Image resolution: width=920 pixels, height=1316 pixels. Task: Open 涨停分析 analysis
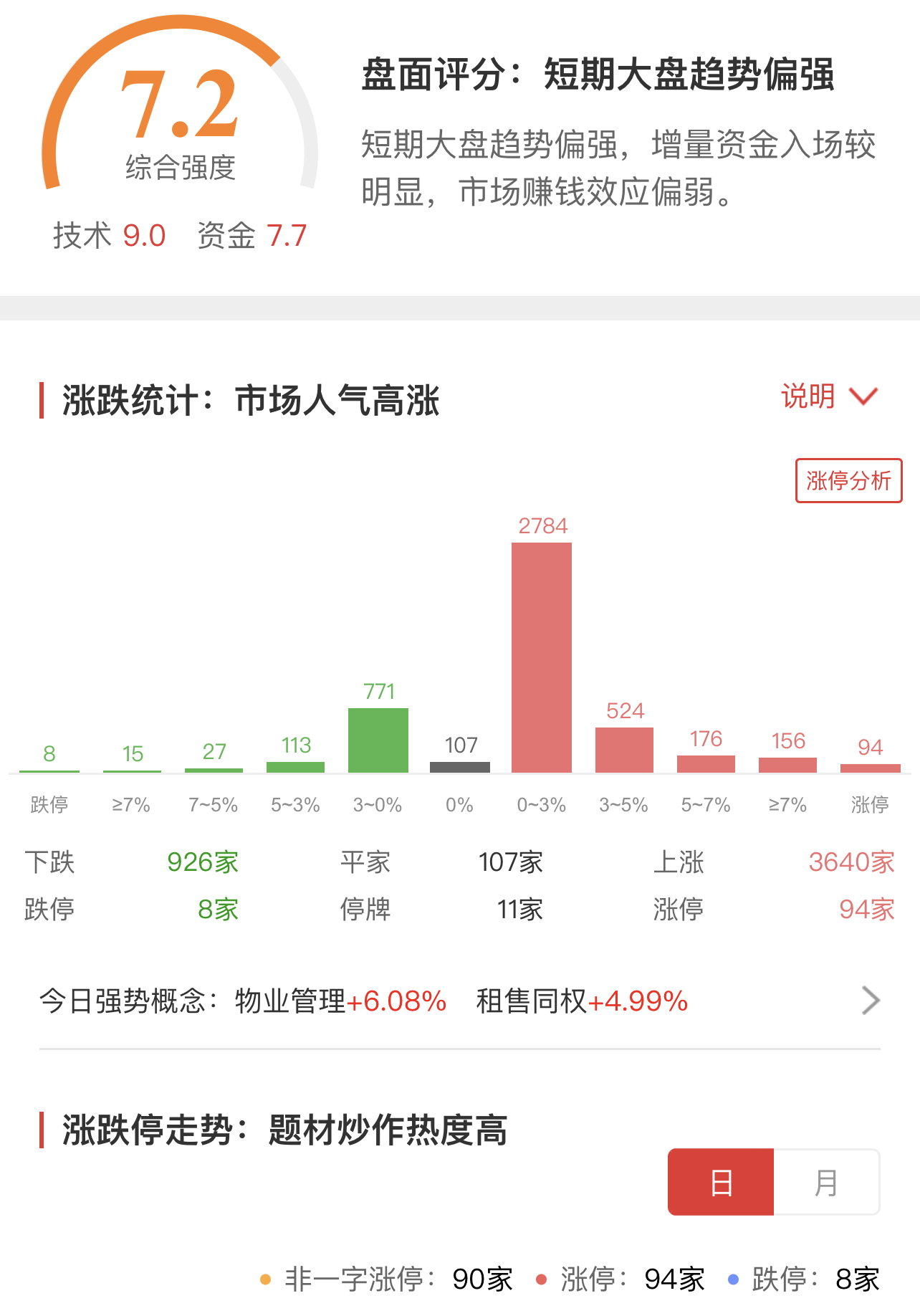click(848, 480)
